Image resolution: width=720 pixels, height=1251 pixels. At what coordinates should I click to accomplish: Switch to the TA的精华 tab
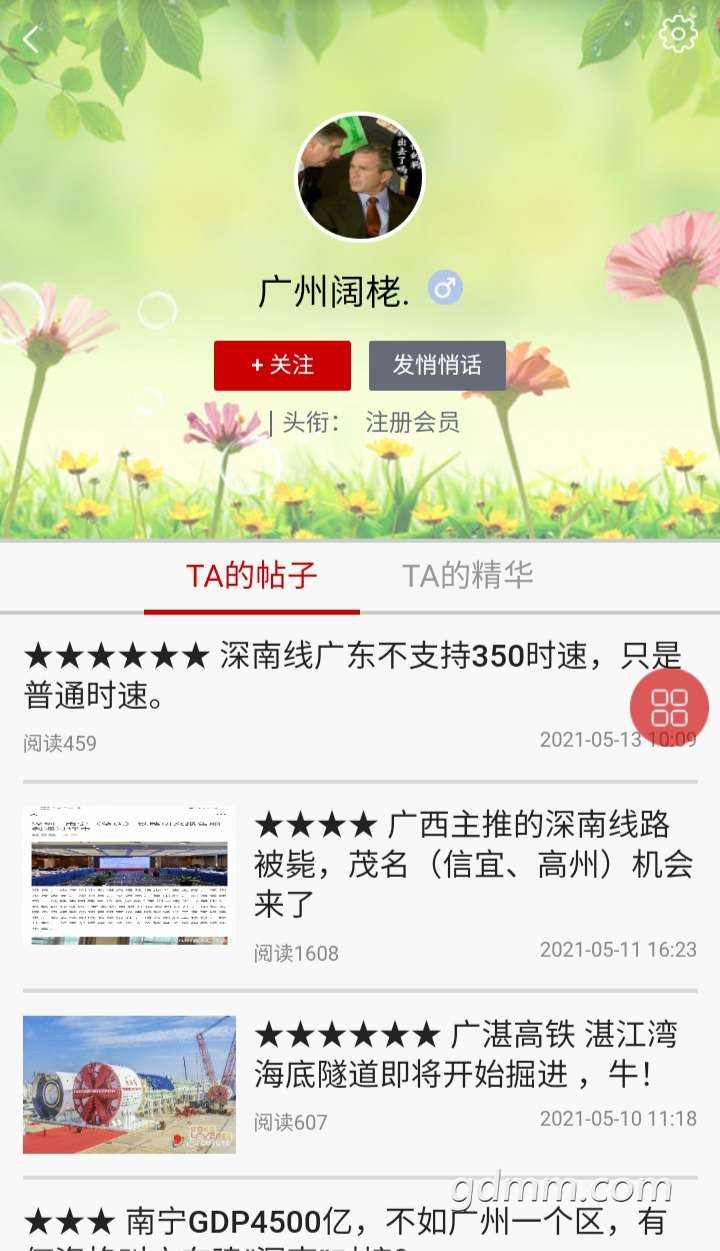pyautogui.click(x=467, y=575)
